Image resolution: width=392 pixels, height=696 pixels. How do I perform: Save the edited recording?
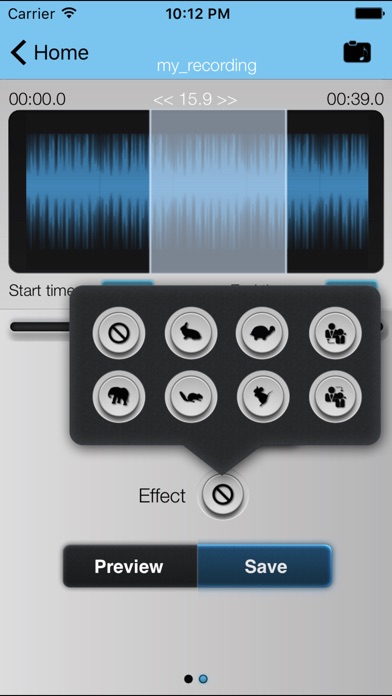(x=265, y=566)
